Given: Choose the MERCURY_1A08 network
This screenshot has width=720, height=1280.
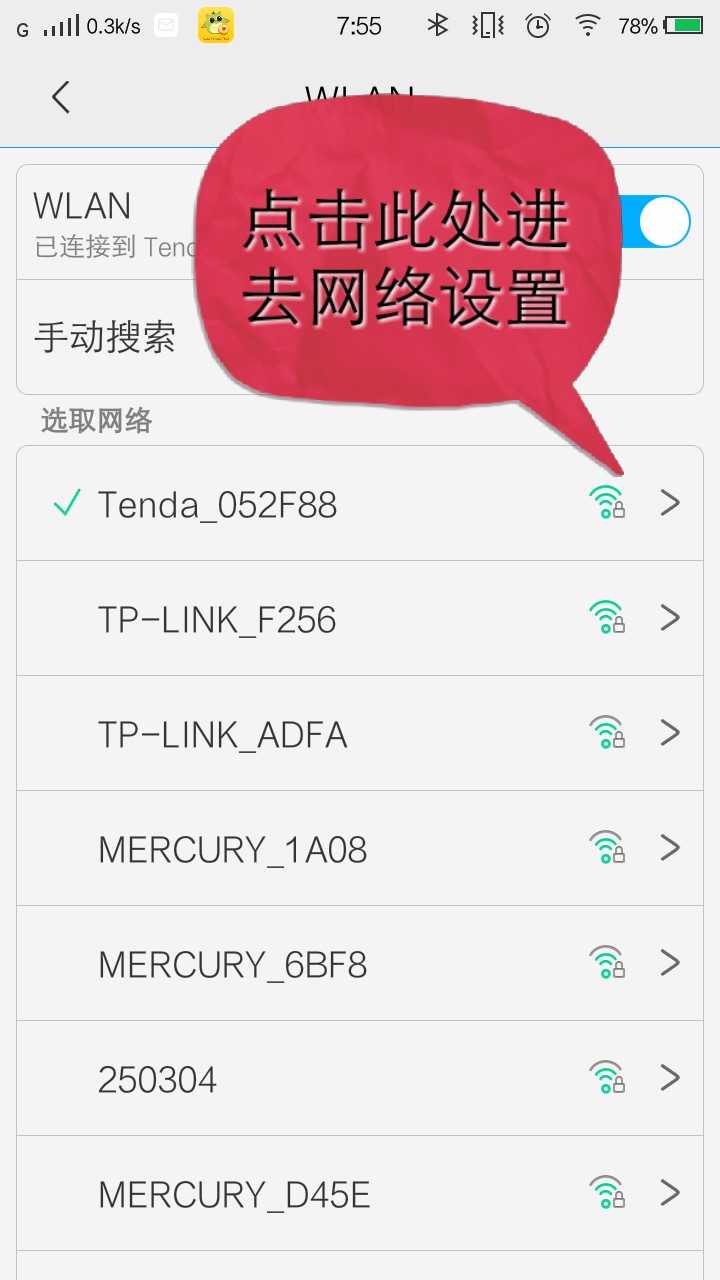Looking at the screenshot, I should [232, 850].
